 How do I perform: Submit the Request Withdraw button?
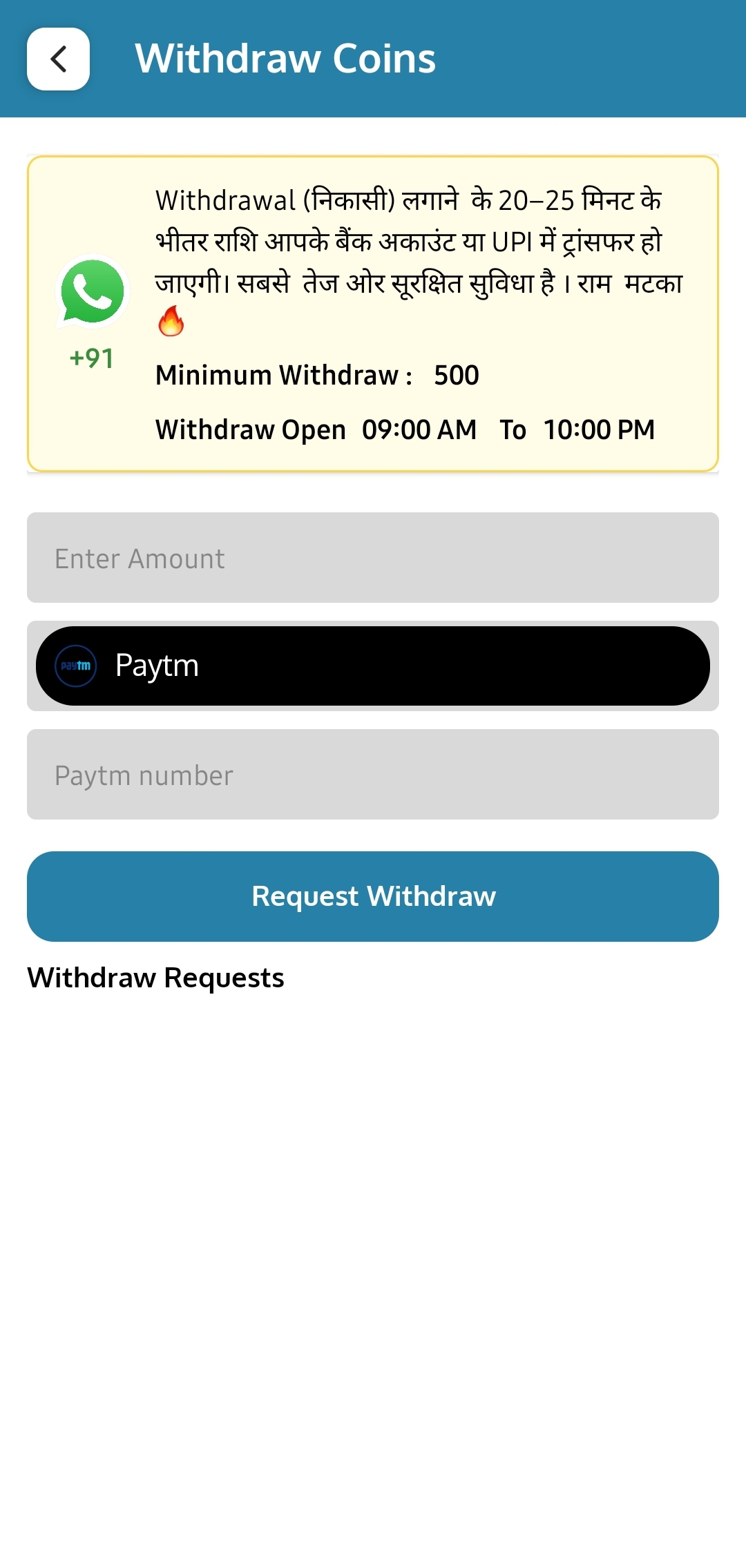pyautogui.click(x=373, y=896)
